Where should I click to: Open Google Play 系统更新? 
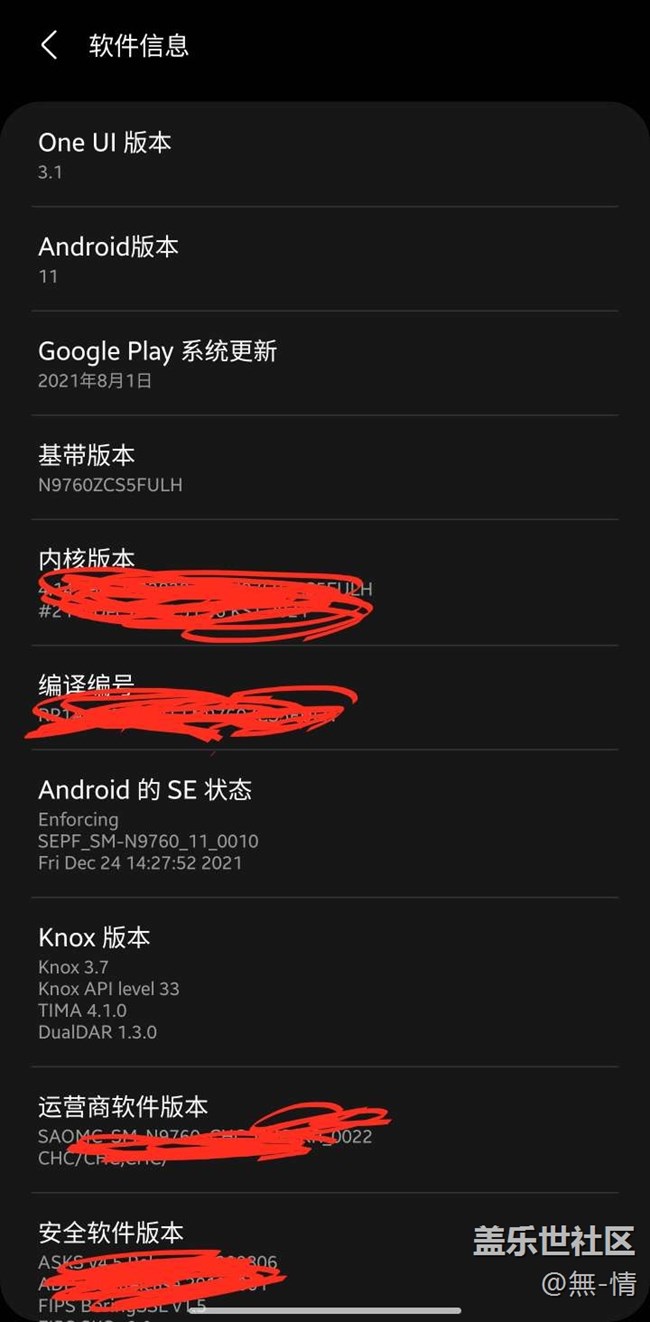point(324,363)
